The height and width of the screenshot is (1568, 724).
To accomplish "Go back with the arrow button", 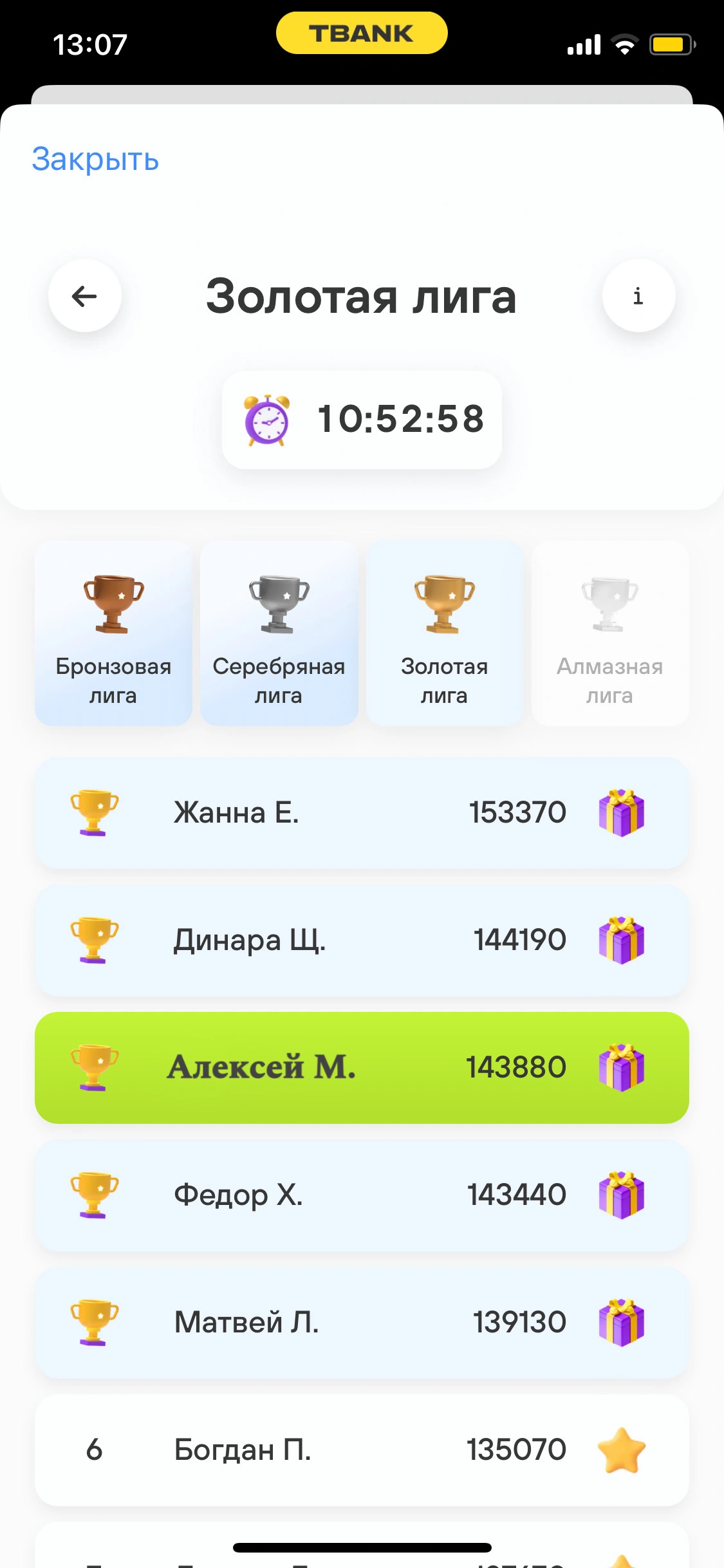I will (x=85, y=296).
